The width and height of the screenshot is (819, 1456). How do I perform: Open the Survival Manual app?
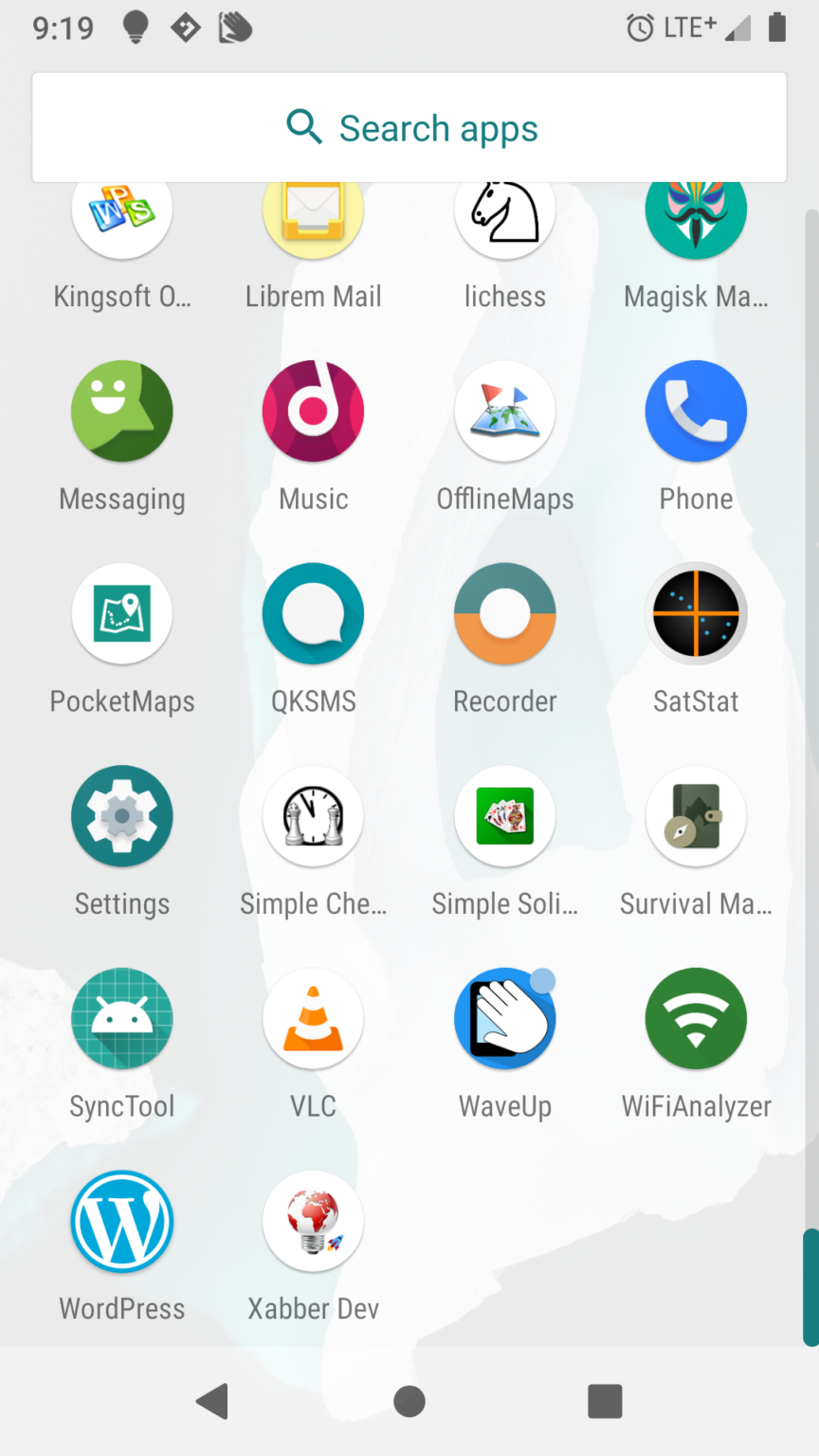point(696,816)
